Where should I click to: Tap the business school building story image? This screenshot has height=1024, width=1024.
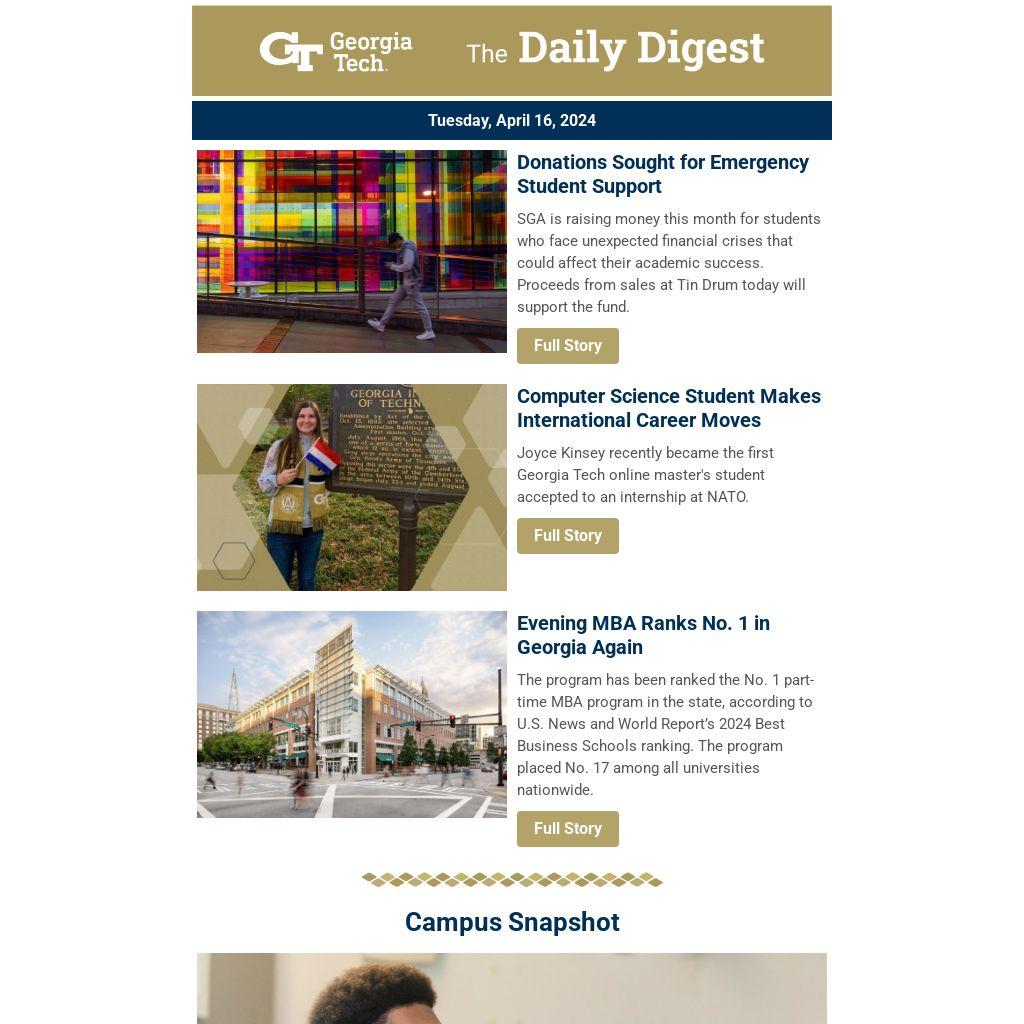pos(352,715)
